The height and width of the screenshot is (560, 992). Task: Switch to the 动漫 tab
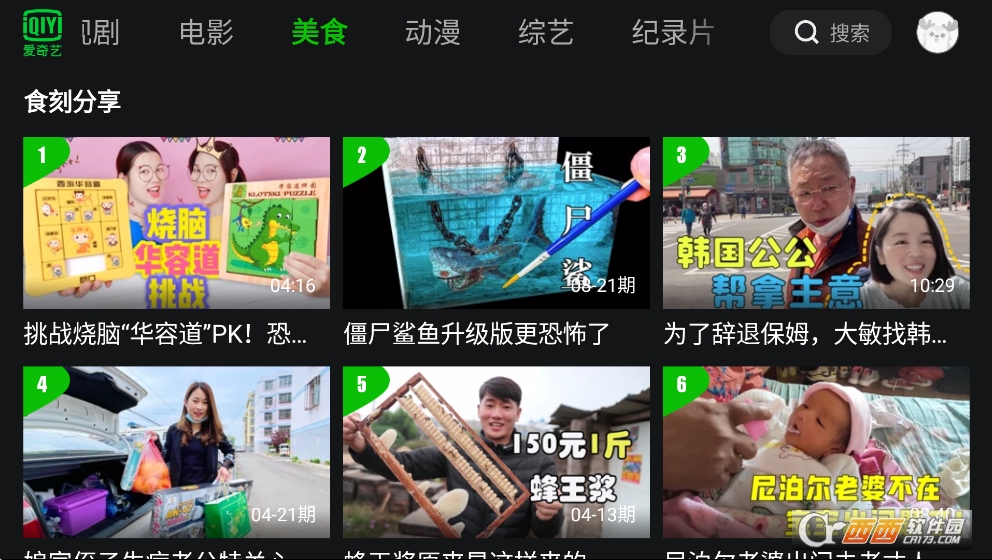click(x=432, y=32)
